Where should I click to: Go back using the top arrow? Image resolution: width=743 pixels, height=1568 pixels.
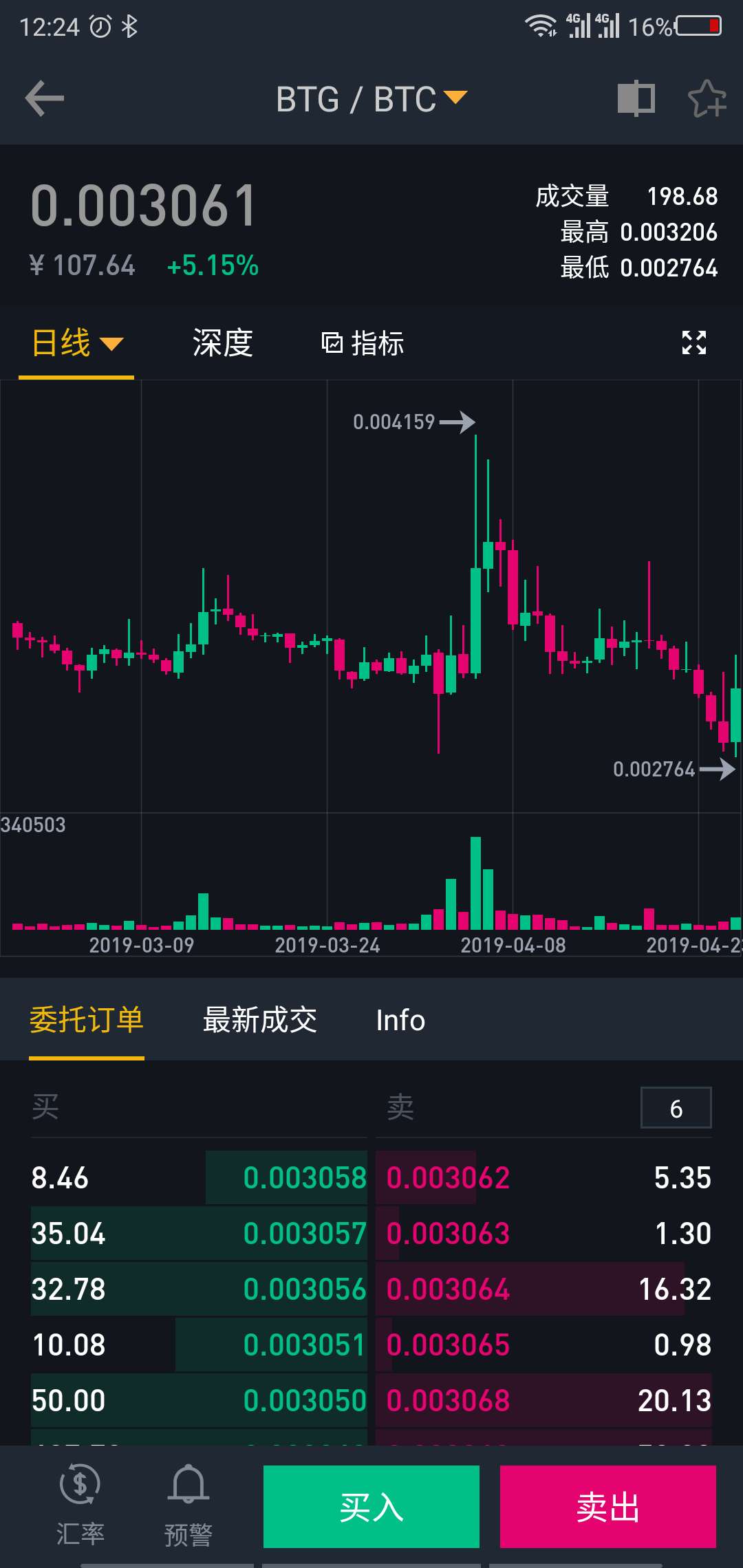(x=45, y=98)
